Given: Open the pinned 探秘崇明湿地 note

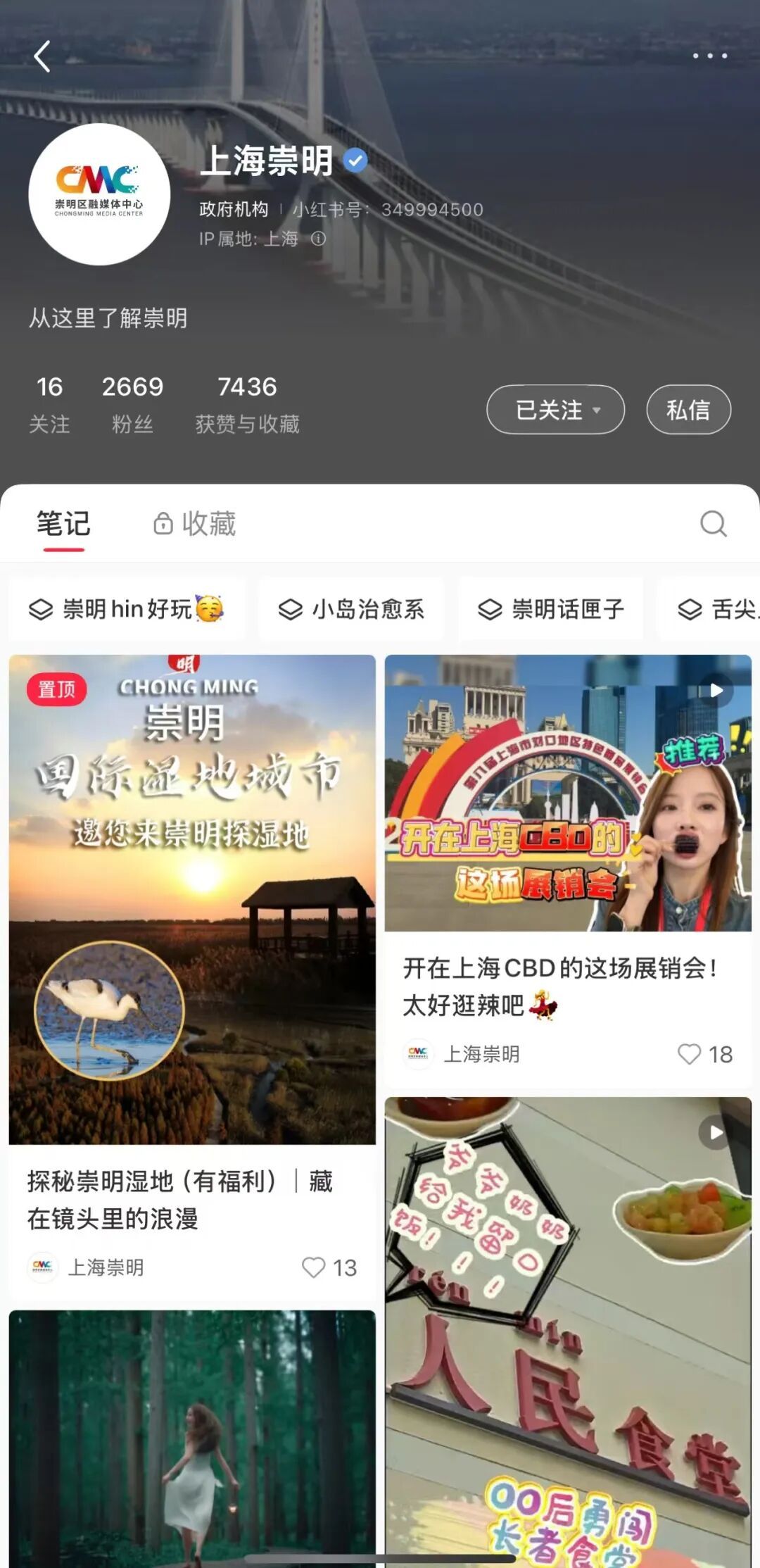Looking at the screenshot, I should pos(192,900).
